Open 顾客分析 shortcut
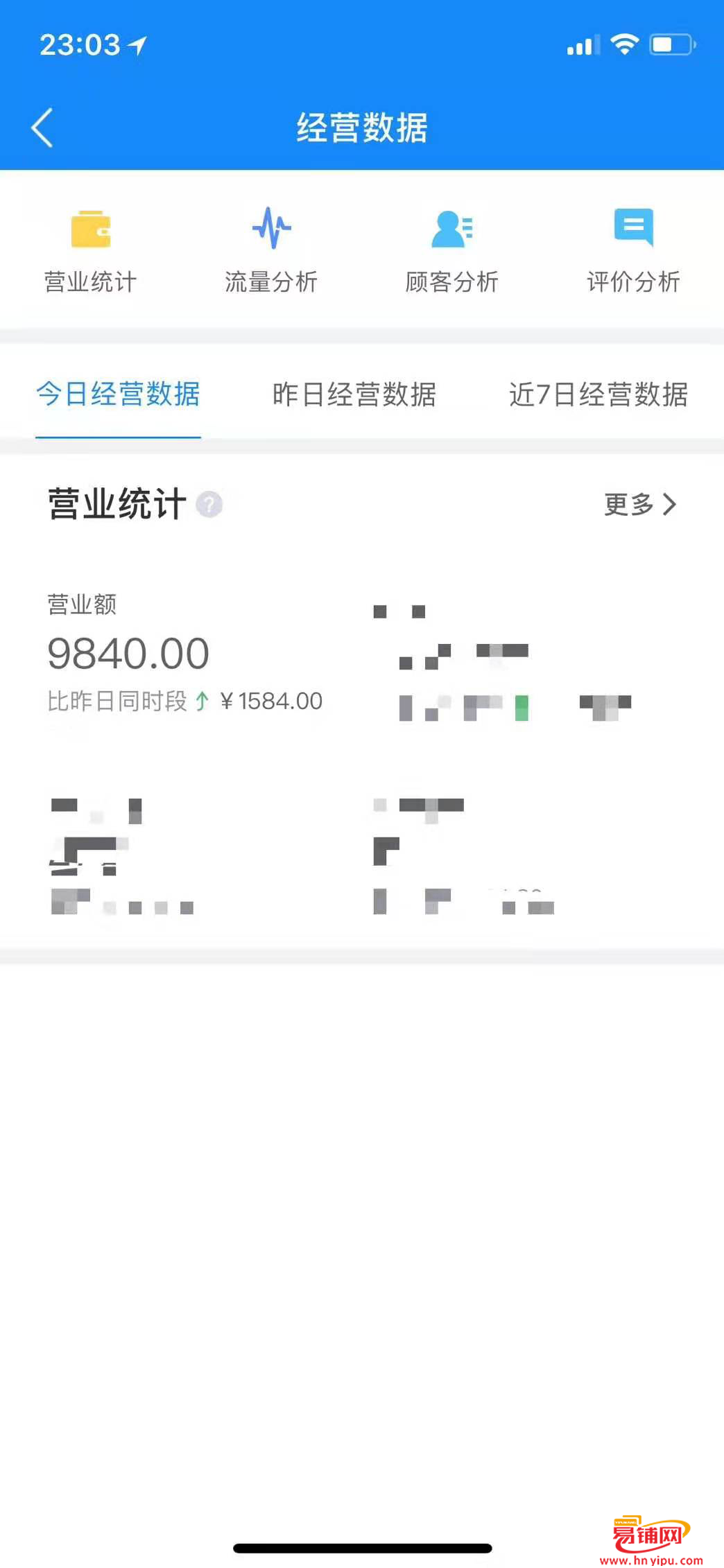Viewport: 724px width, 1568px height. pos(452,252)
